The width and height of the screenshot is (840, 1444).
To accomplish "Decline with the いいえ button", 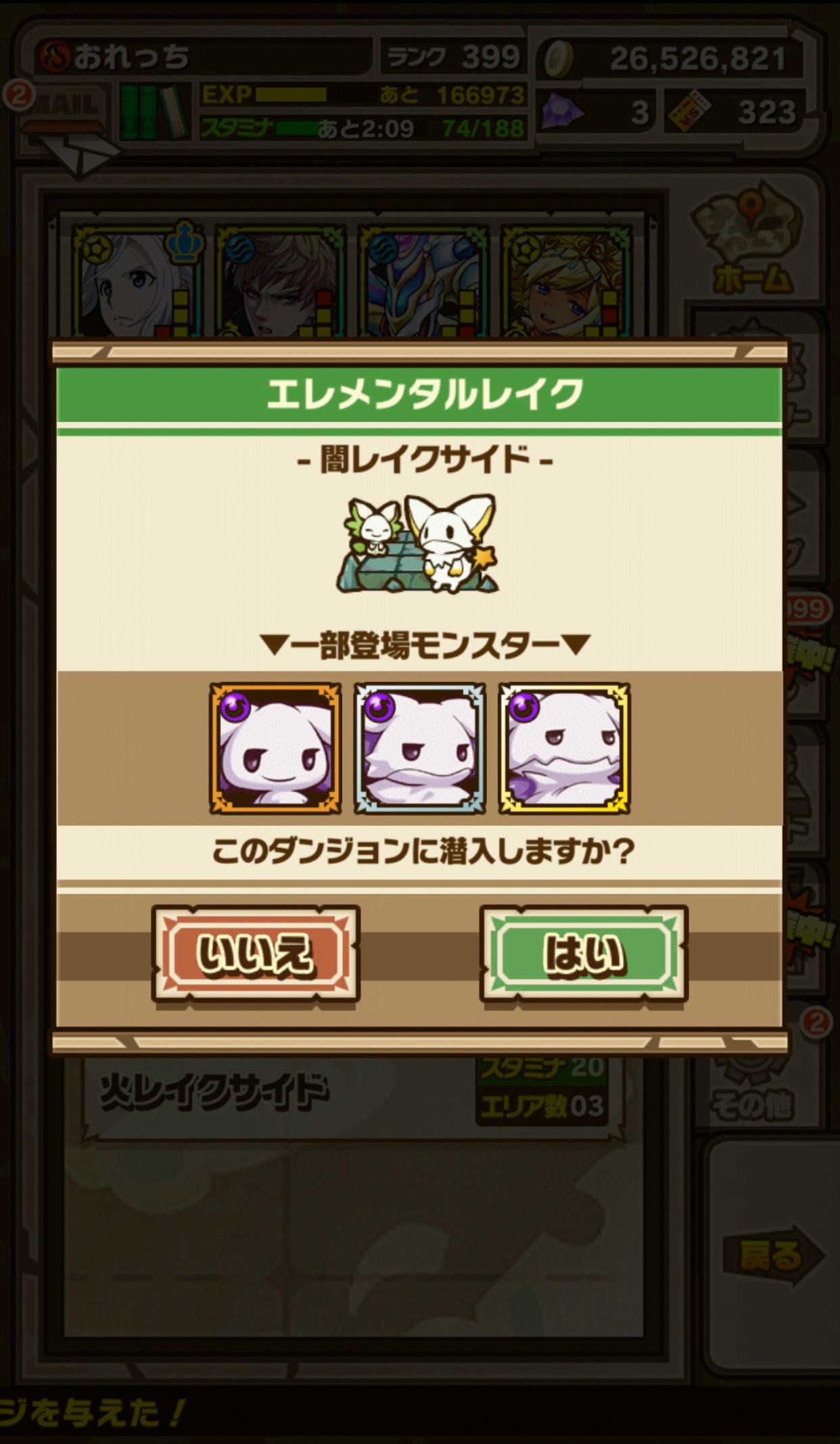I will click(x=256, y=954).
